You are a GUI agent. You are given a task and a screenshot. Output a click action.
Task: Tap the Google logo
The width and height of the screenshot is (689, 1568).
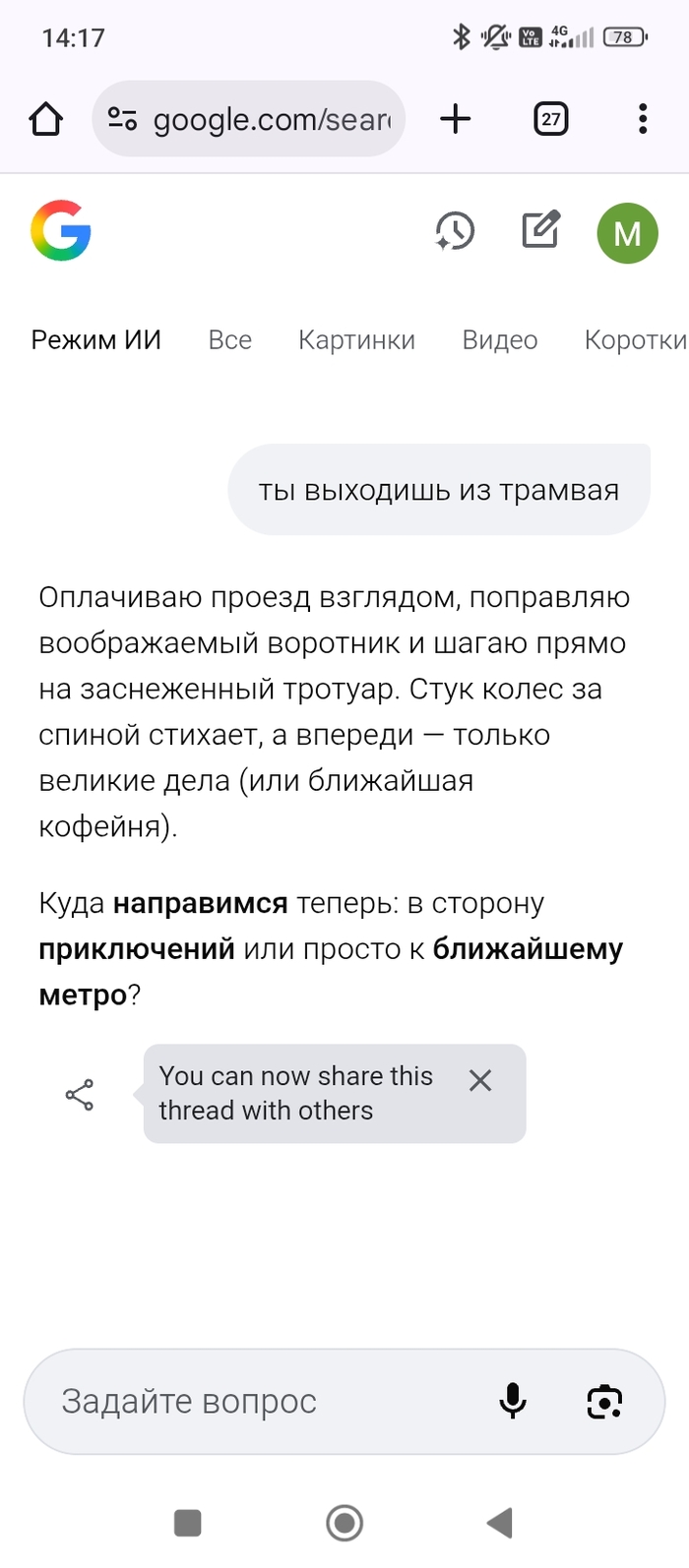pos(61,231)
